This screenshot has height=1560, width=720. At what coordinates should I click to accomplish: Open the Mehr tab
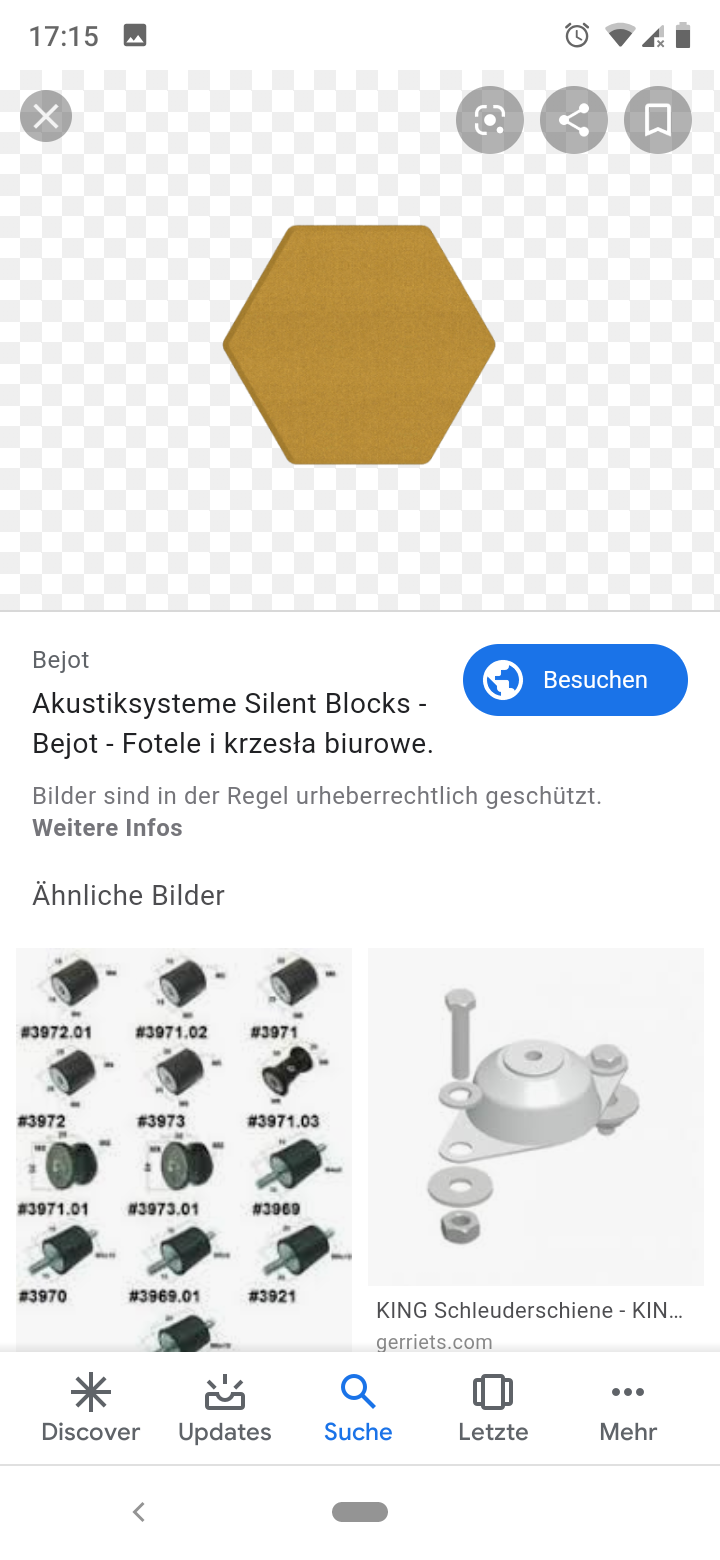tap(627, 1408)
